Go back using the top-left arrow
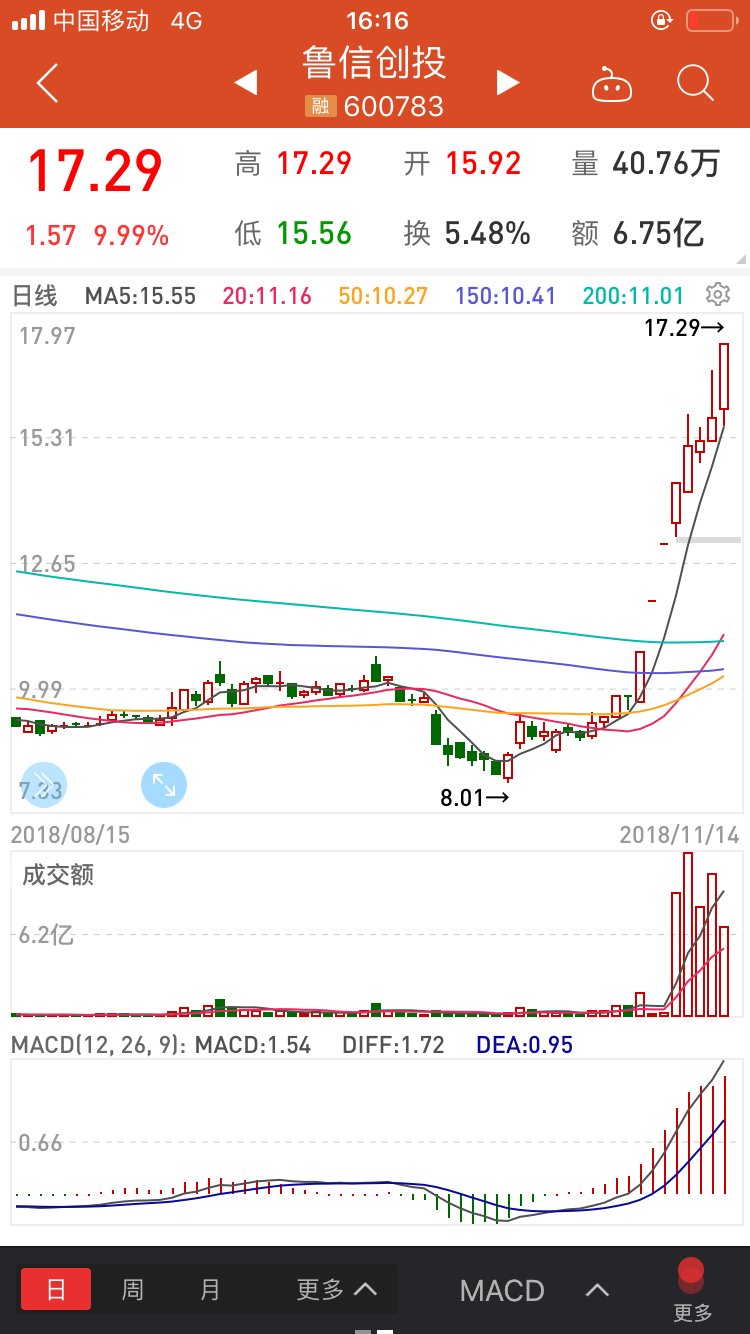750x1334 pixels. click(x=47, y=84)
